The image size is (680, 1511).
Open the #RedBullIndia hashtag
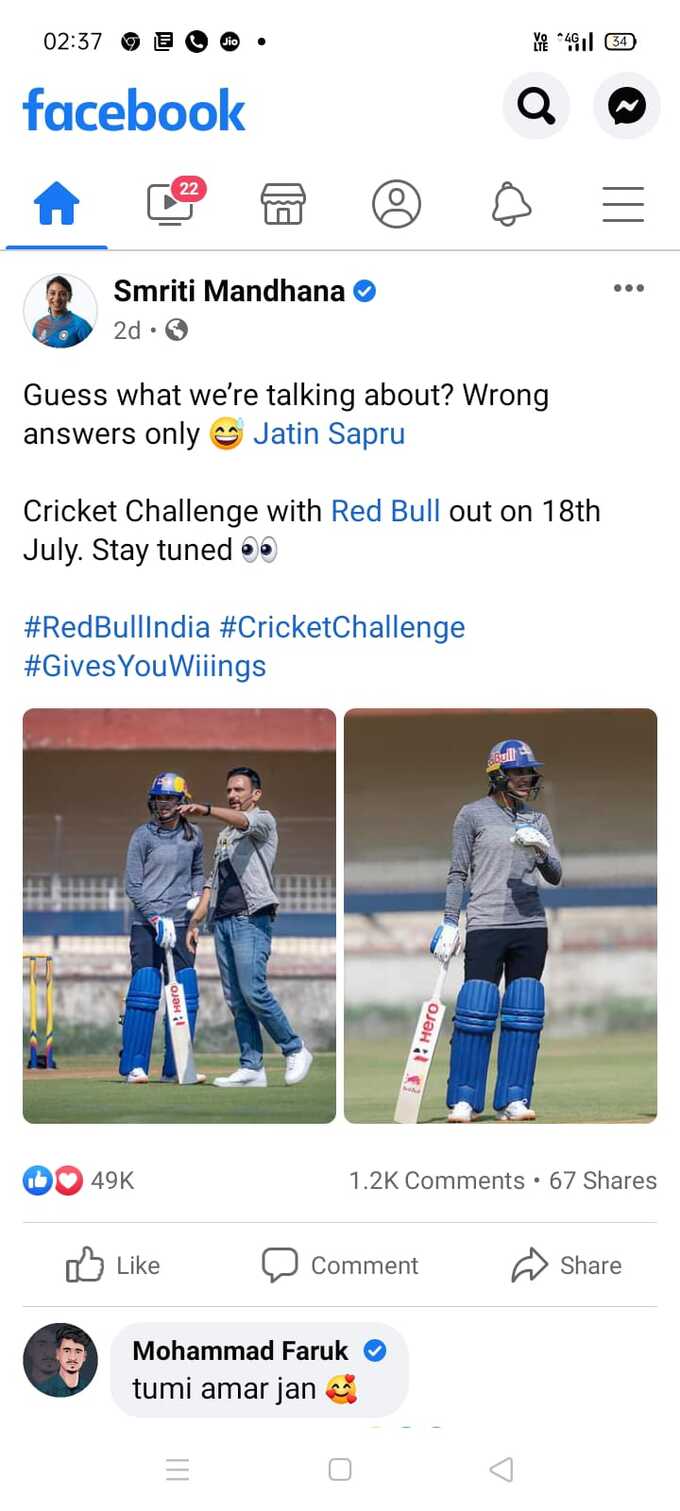pos(117,628)
